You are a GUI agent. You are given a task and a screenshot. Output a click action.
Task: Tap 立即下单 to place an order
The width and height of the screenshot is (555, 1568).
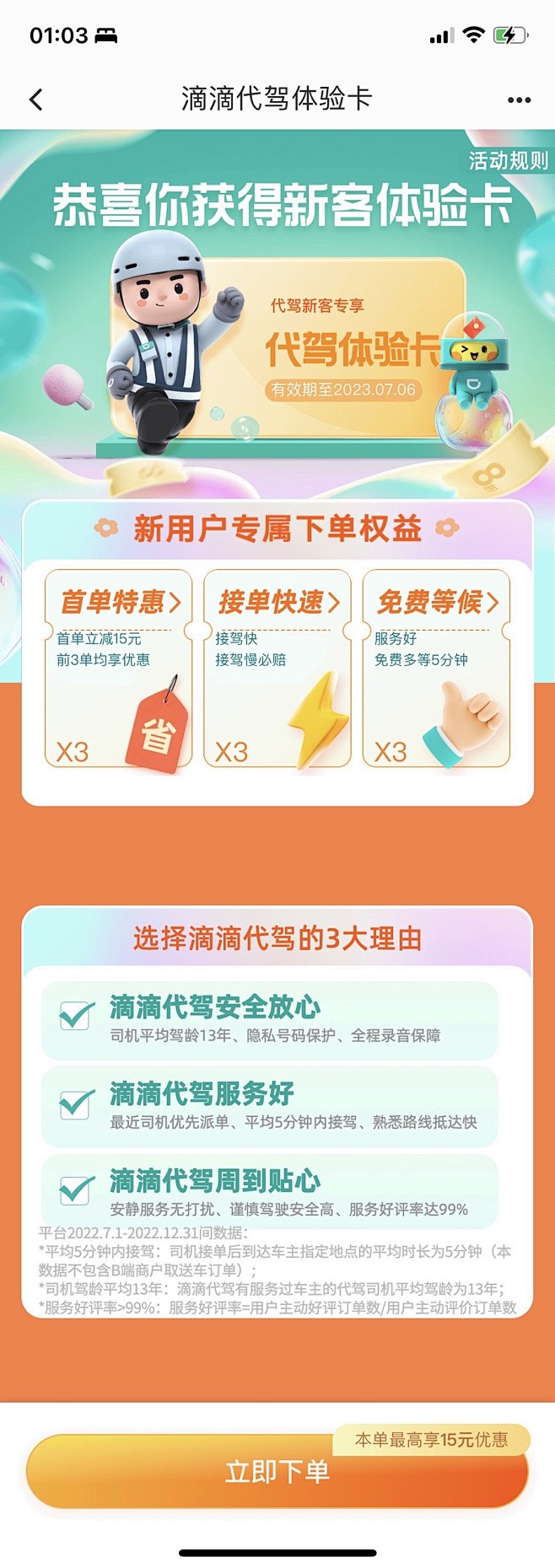tap(277, 1471)
